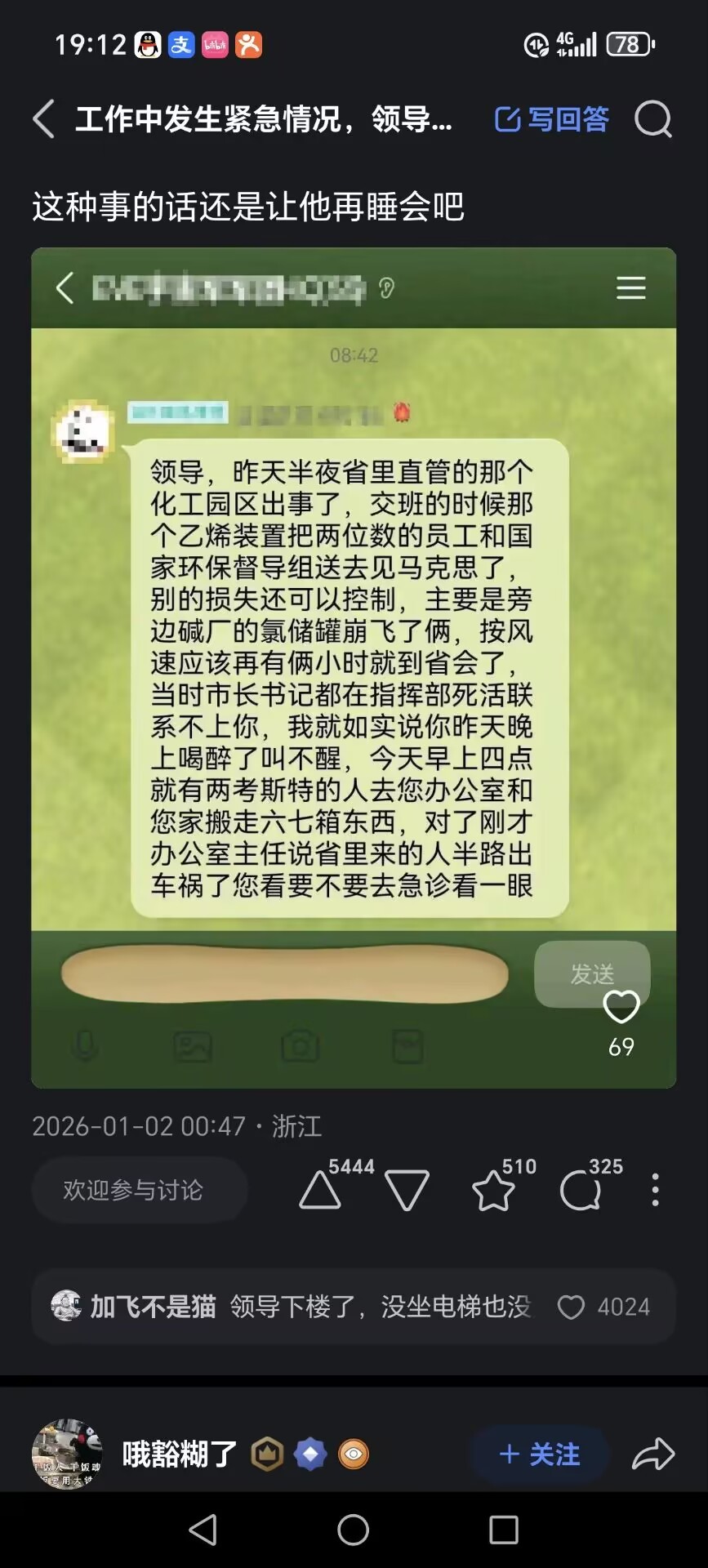Favorite this answer with the star icon

pos(494,1190)
